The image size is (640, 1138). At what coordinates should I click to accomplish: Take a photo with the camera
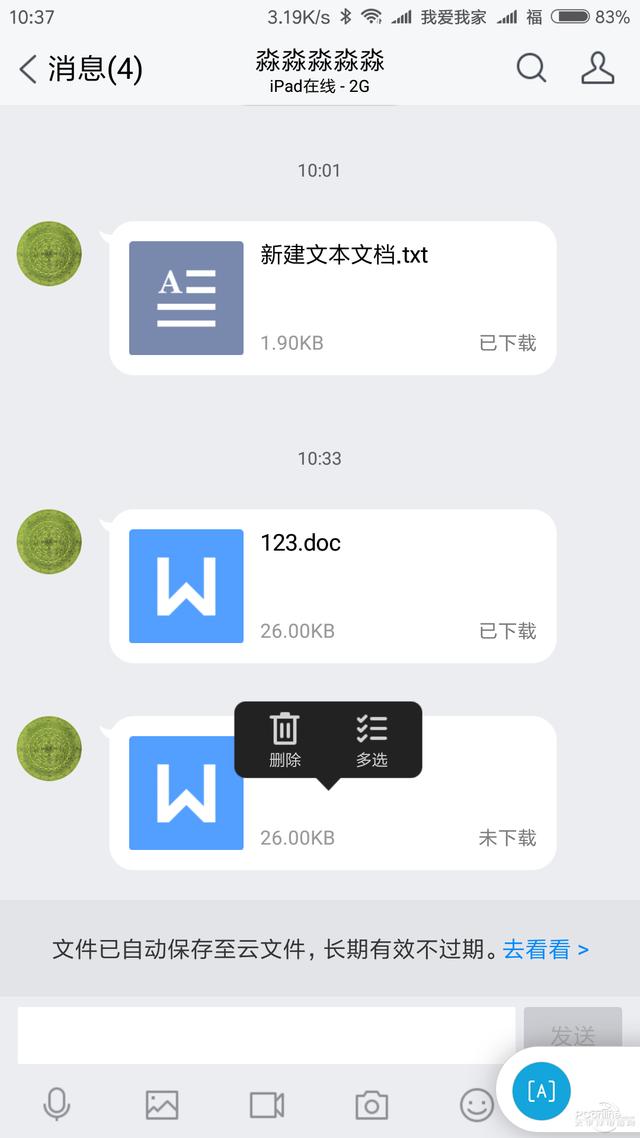(371, 1104)
